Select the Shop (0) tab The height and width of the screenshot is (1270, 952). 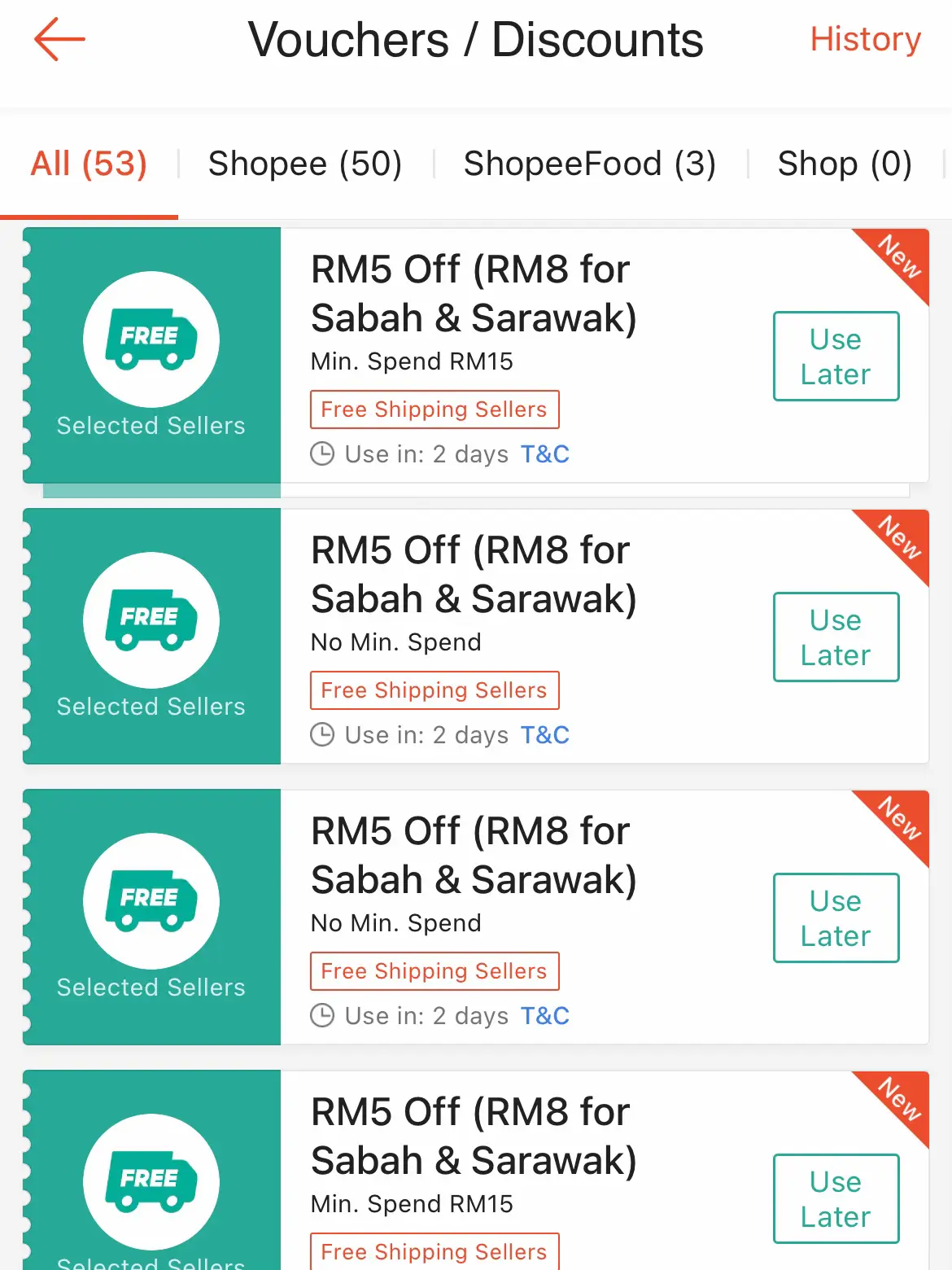(845, 164)
